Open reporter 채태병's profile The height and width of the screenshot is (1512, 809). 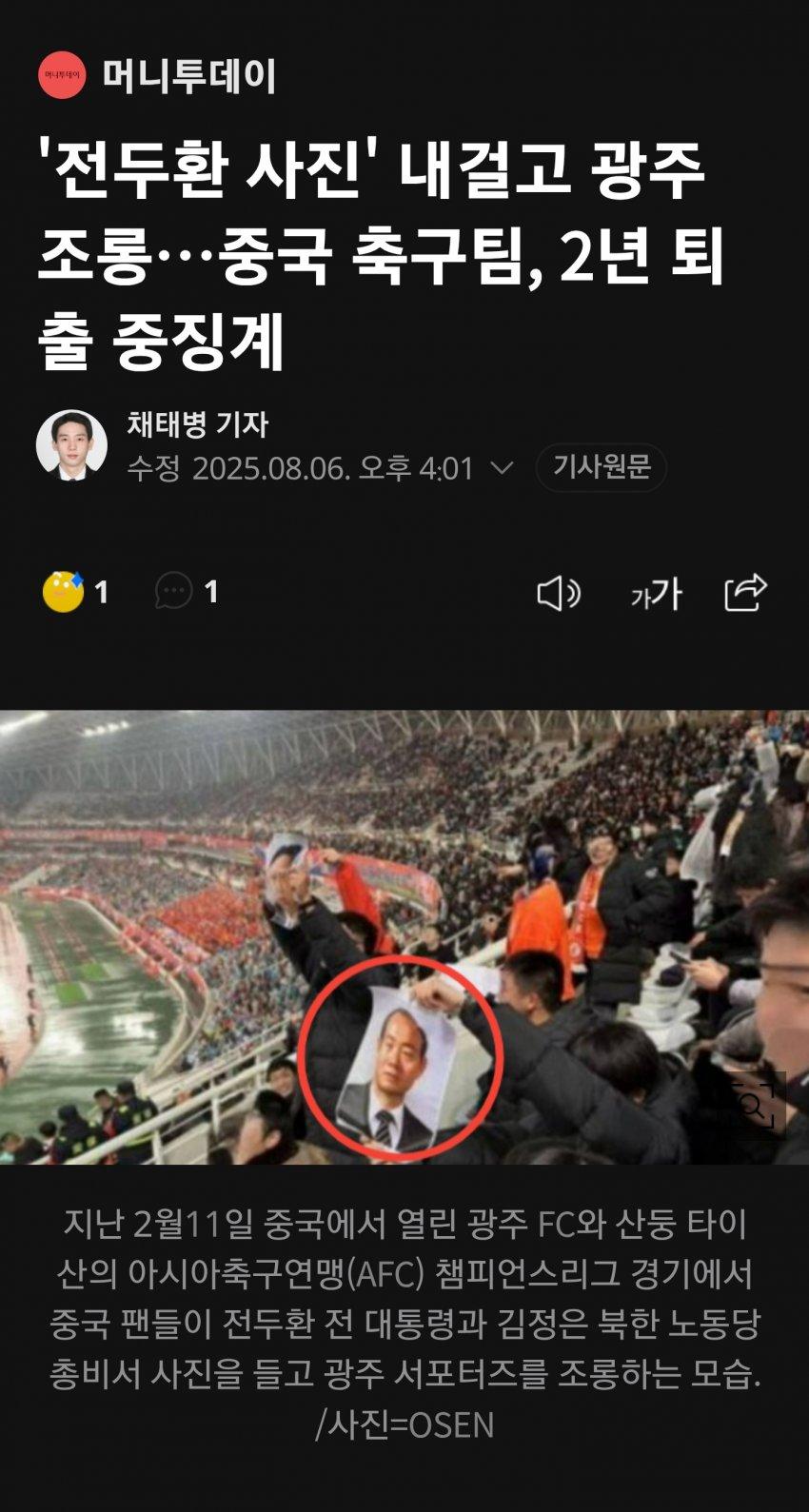coord(197,423)
